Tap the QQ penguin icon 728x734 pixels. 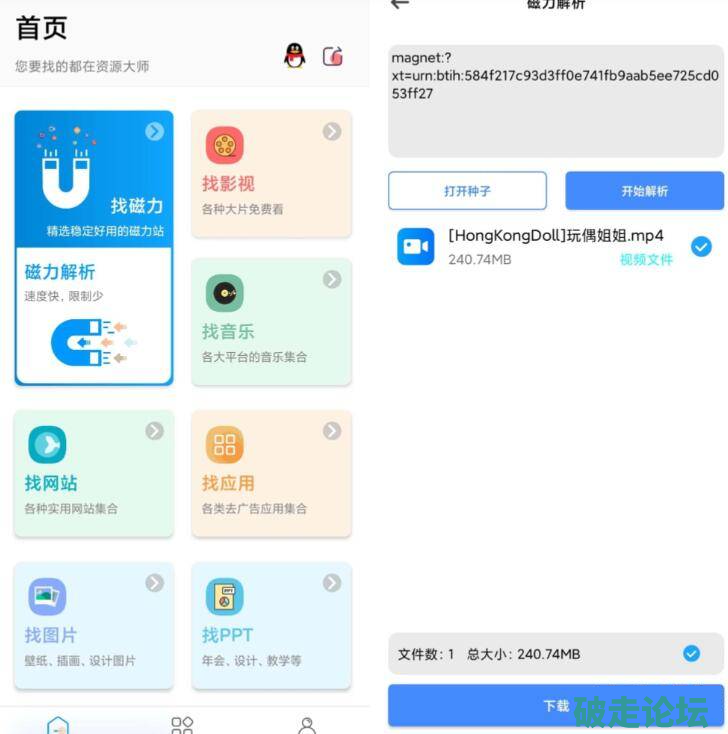(x=294, y=56)
